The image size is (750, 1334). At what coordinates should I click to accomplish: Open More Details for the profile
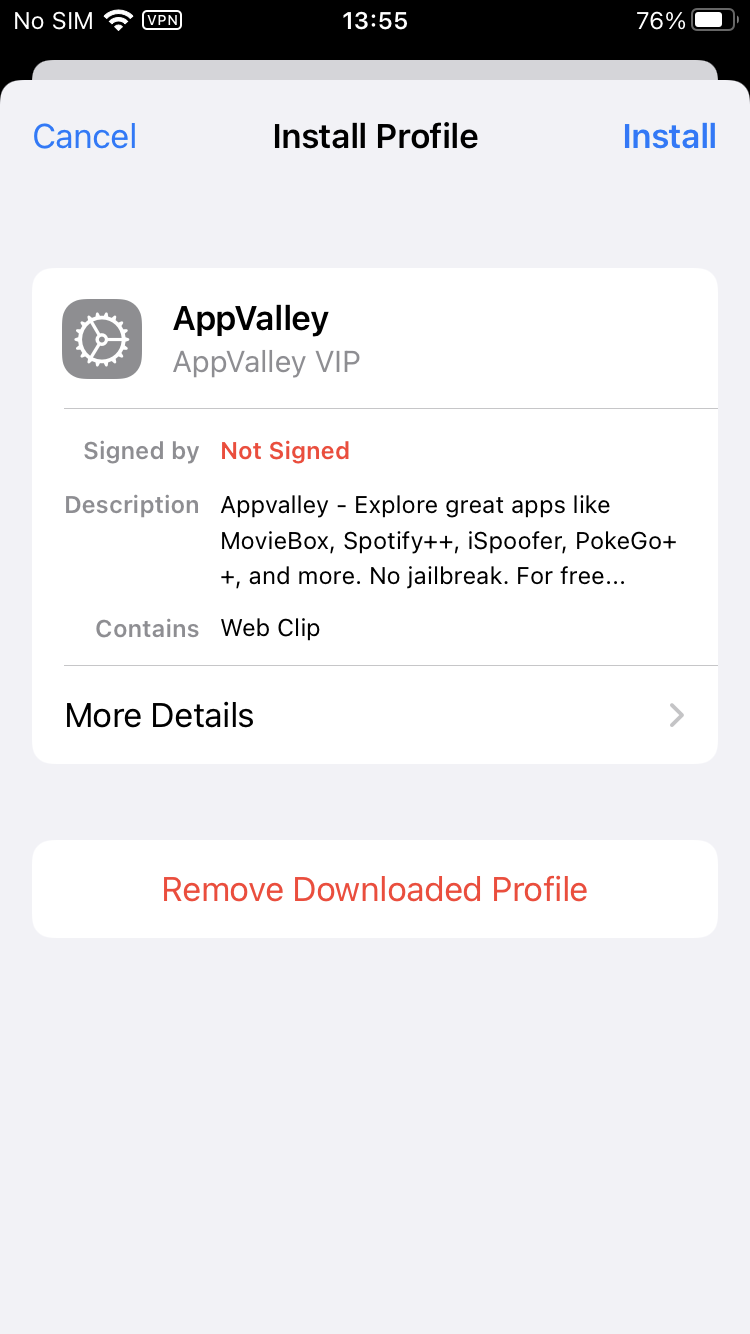(375, 715)
